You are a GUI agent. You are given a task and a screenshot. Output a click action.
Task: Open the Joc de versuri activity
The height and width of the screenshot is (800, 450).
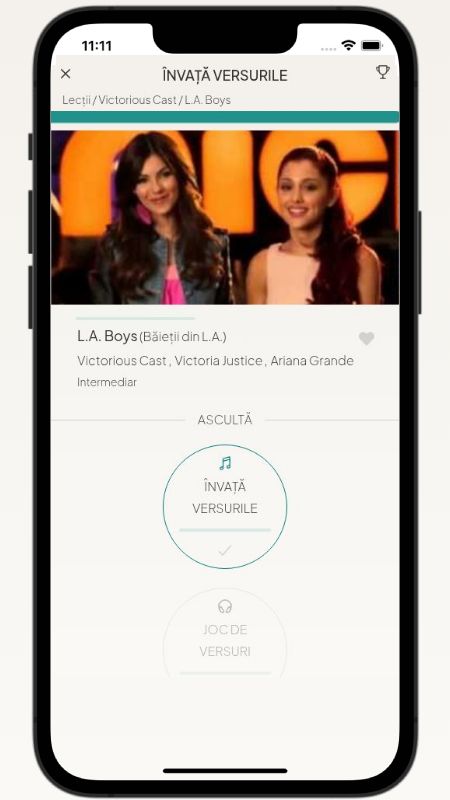tap(225, 634)
